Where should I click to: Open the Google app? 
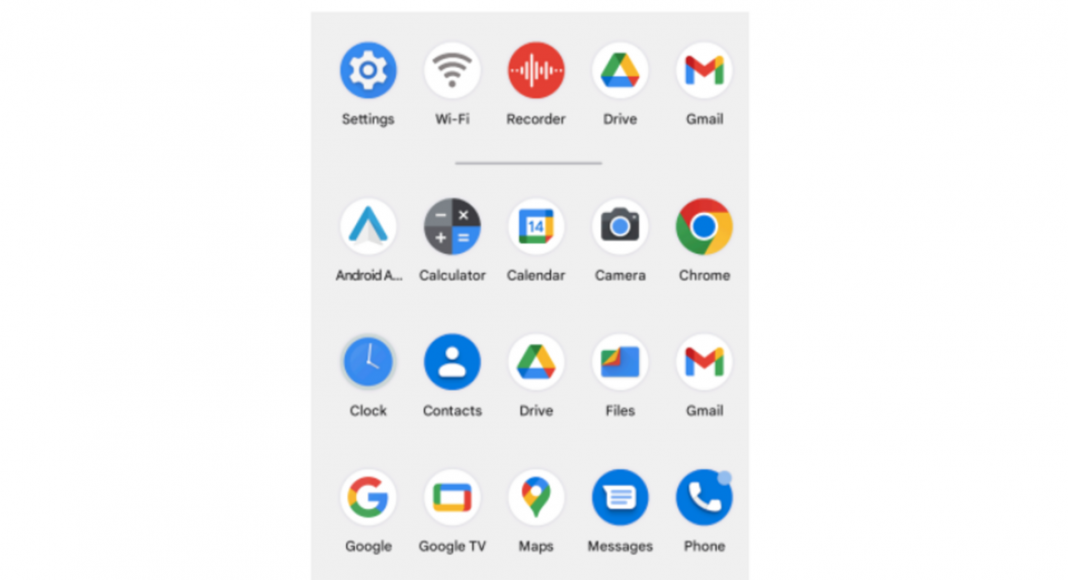pyautogui.click(x=368, y=498)
